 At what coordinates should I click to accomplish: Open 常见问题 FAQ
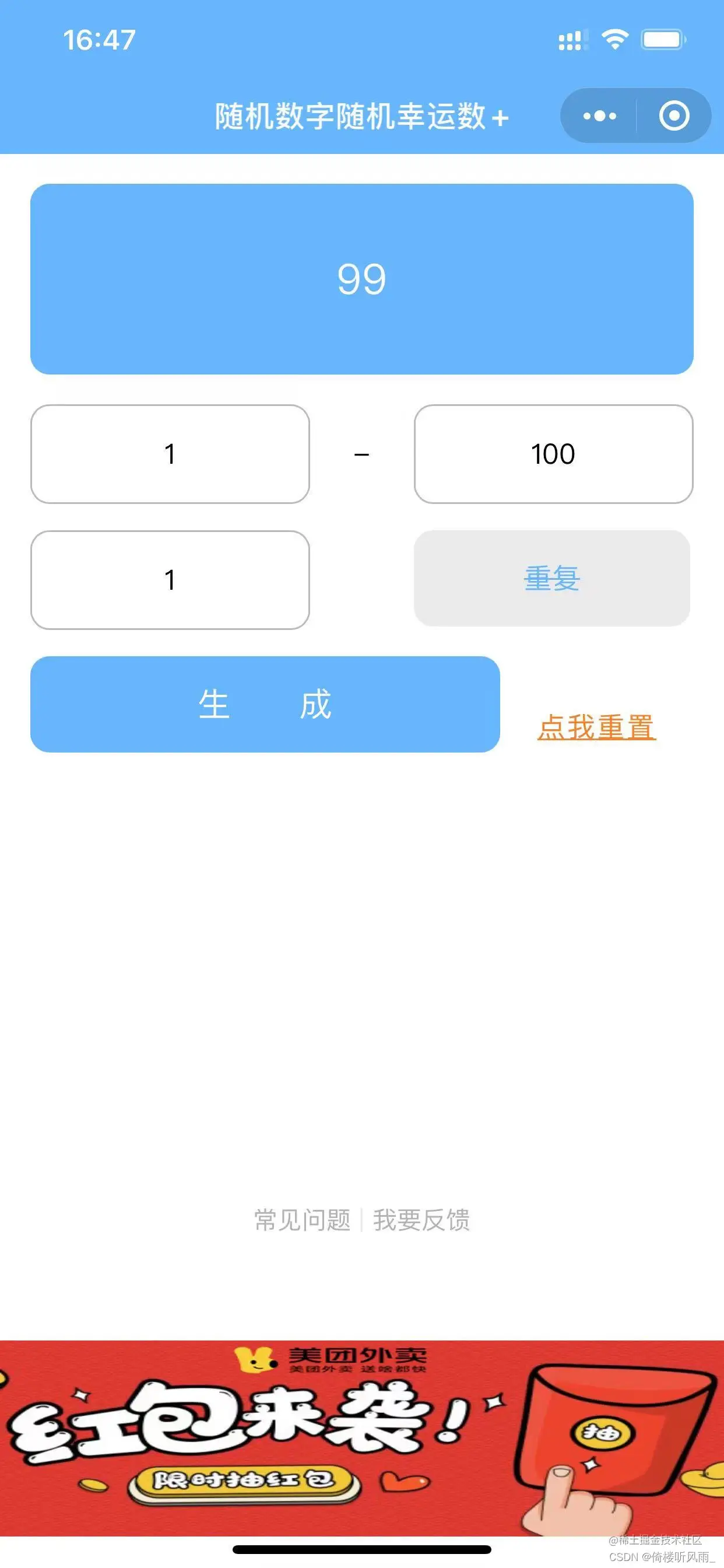(303, 1220)
